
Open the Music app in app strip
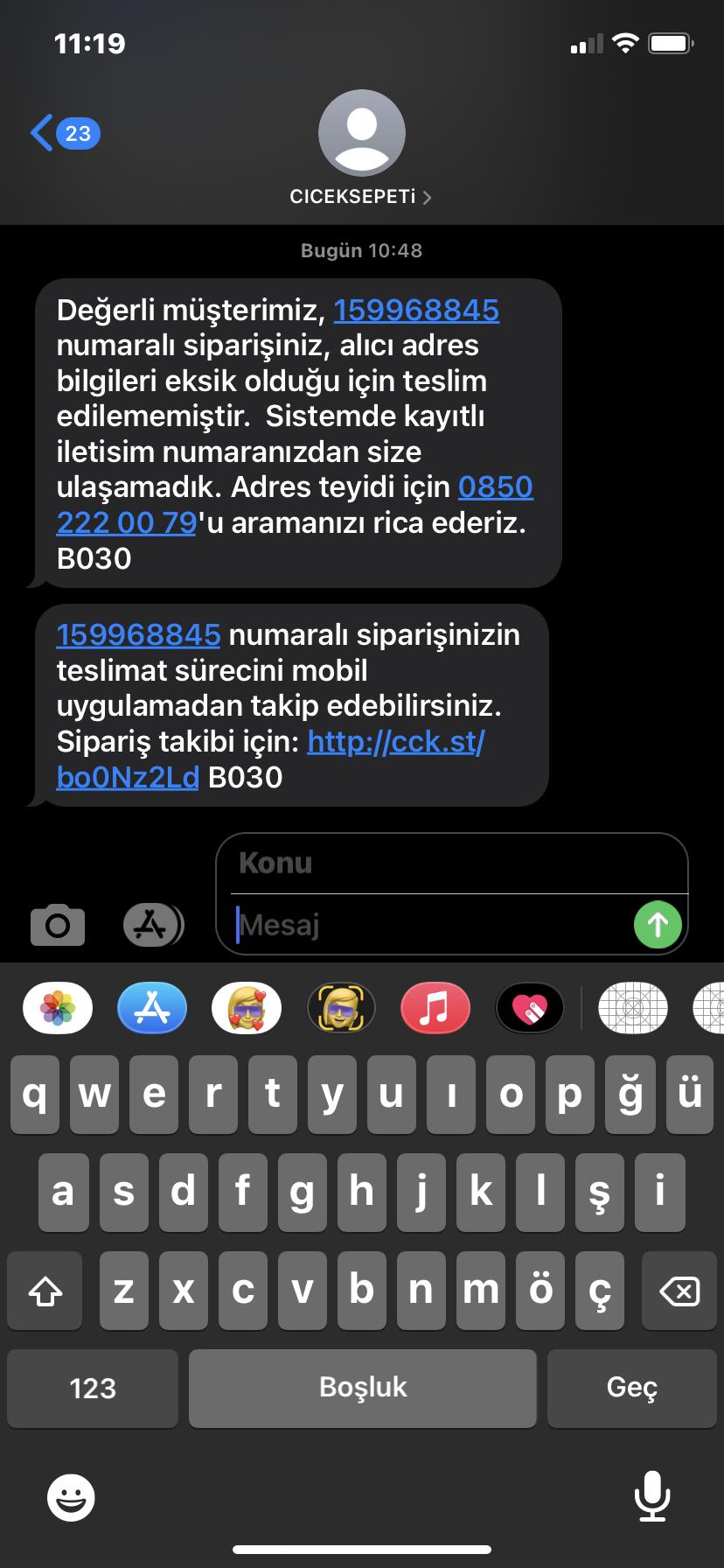coord(435,1008)
